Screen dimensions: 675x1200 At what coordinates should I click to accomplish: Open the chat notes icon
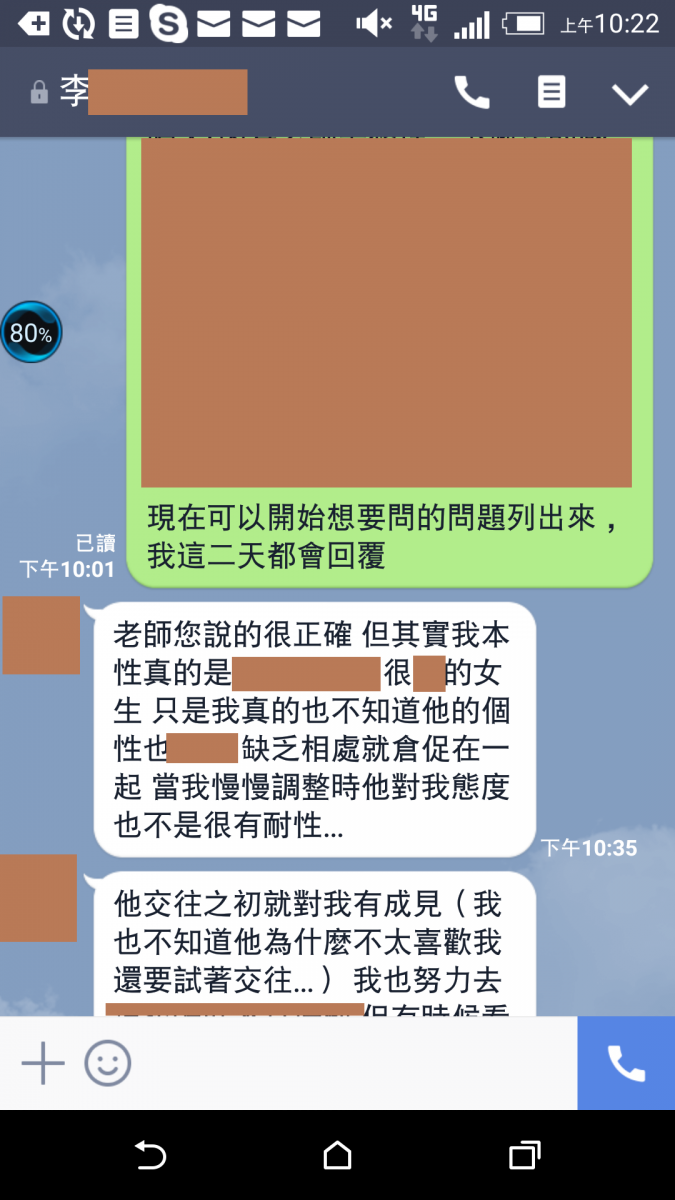[x=551, y=93]
